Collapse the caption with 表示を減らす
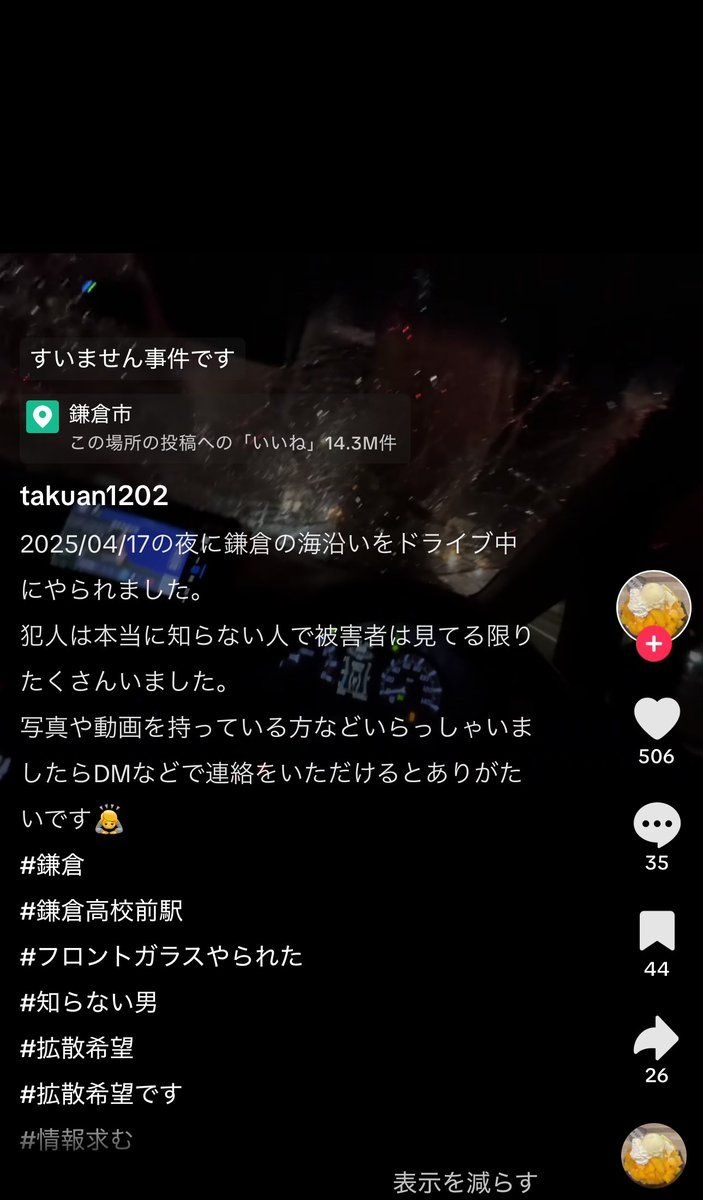This screenshot has width=703, height=1200. coord(465,1182)
